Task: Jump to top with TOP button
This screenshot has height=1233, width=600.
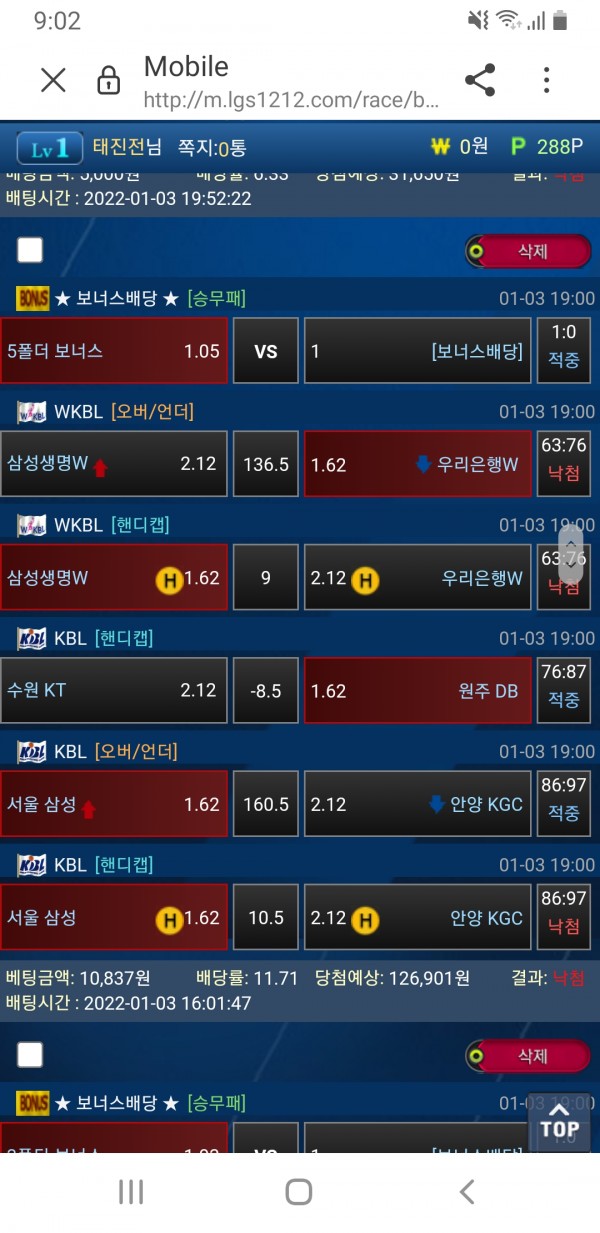Action: (x=559, y=1120)
